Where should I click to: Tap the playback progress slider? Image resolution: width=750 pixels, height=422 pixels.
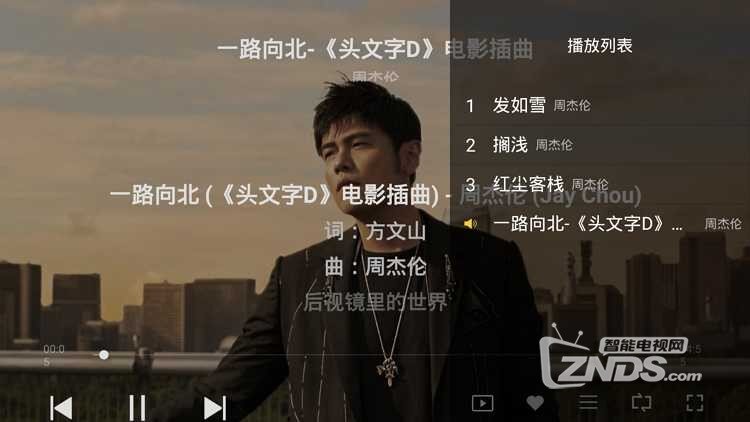(103, 355)
